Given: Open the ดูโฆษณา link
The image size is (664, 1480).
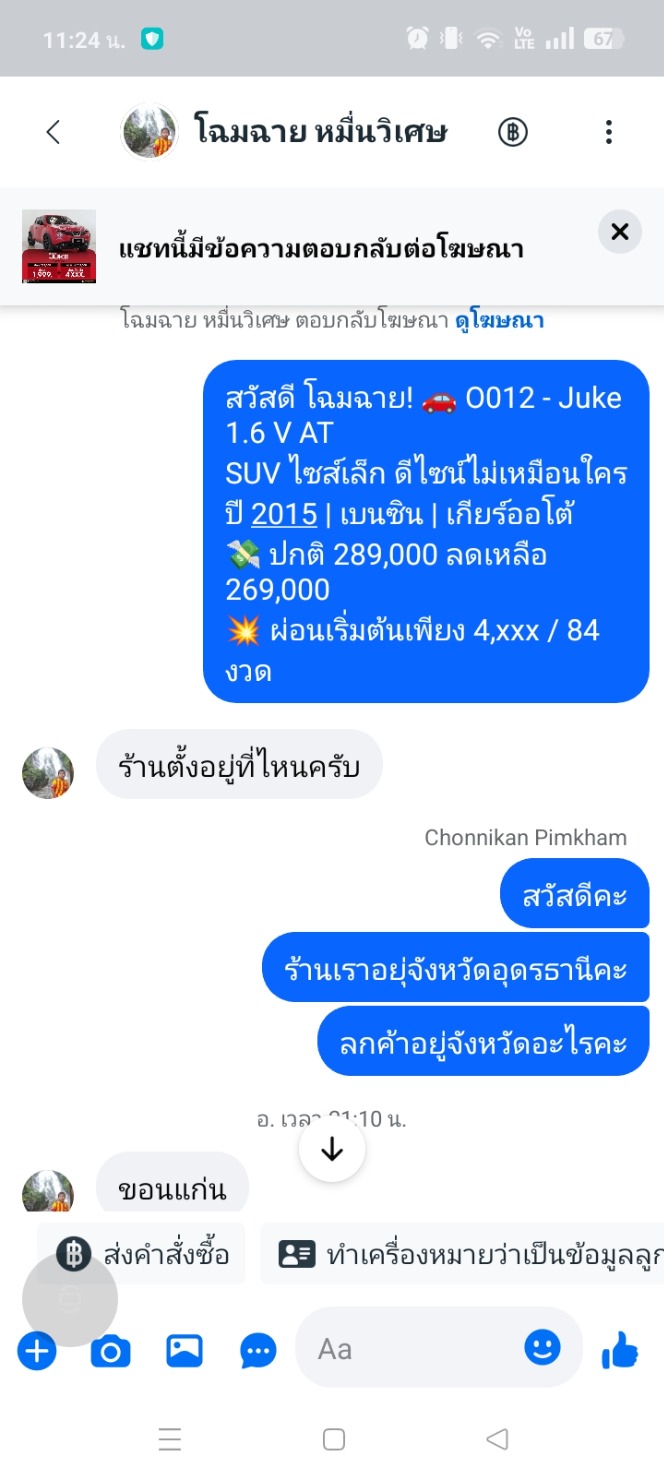Looking at the screenshot, I should pos(499,321).
